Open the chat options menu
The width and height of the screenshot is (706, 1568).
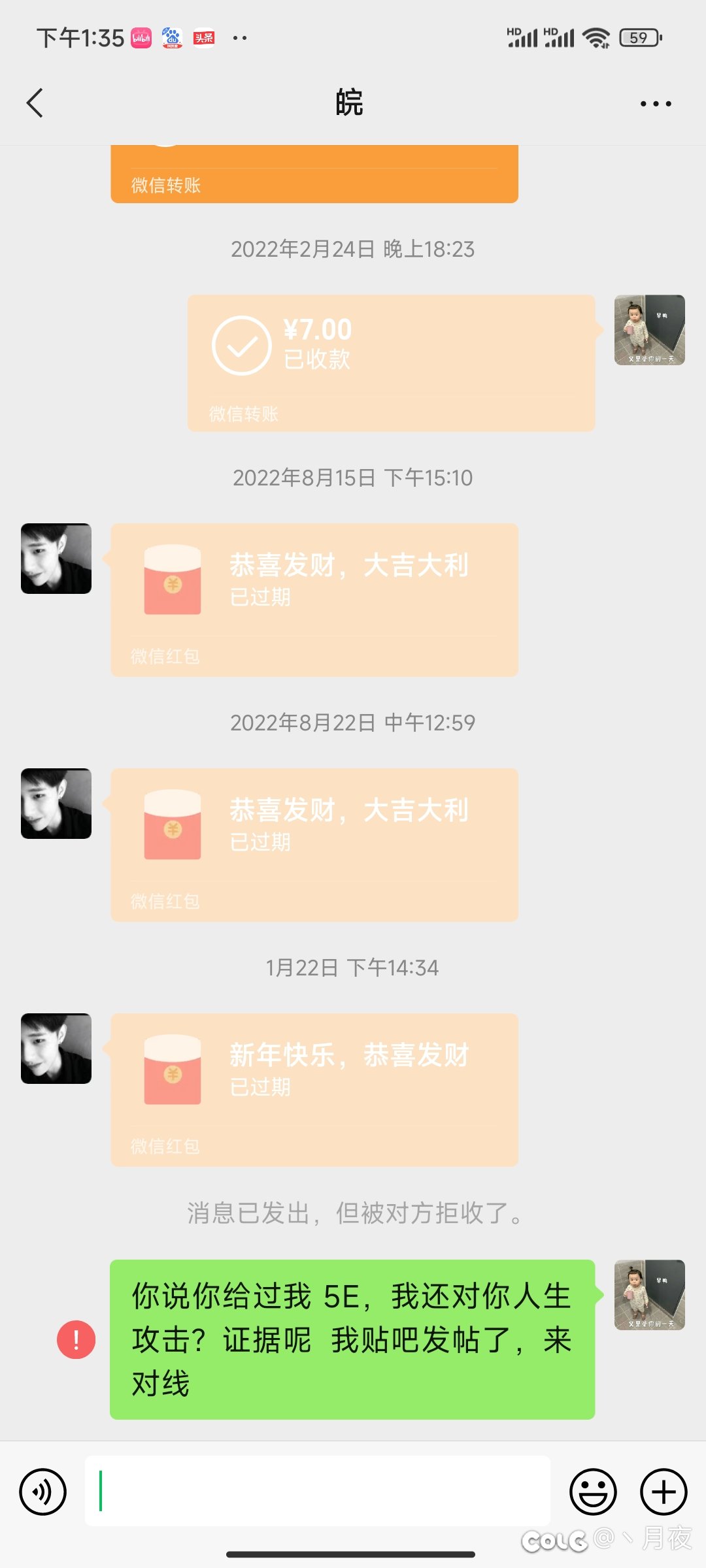click(x=656, y=104)
